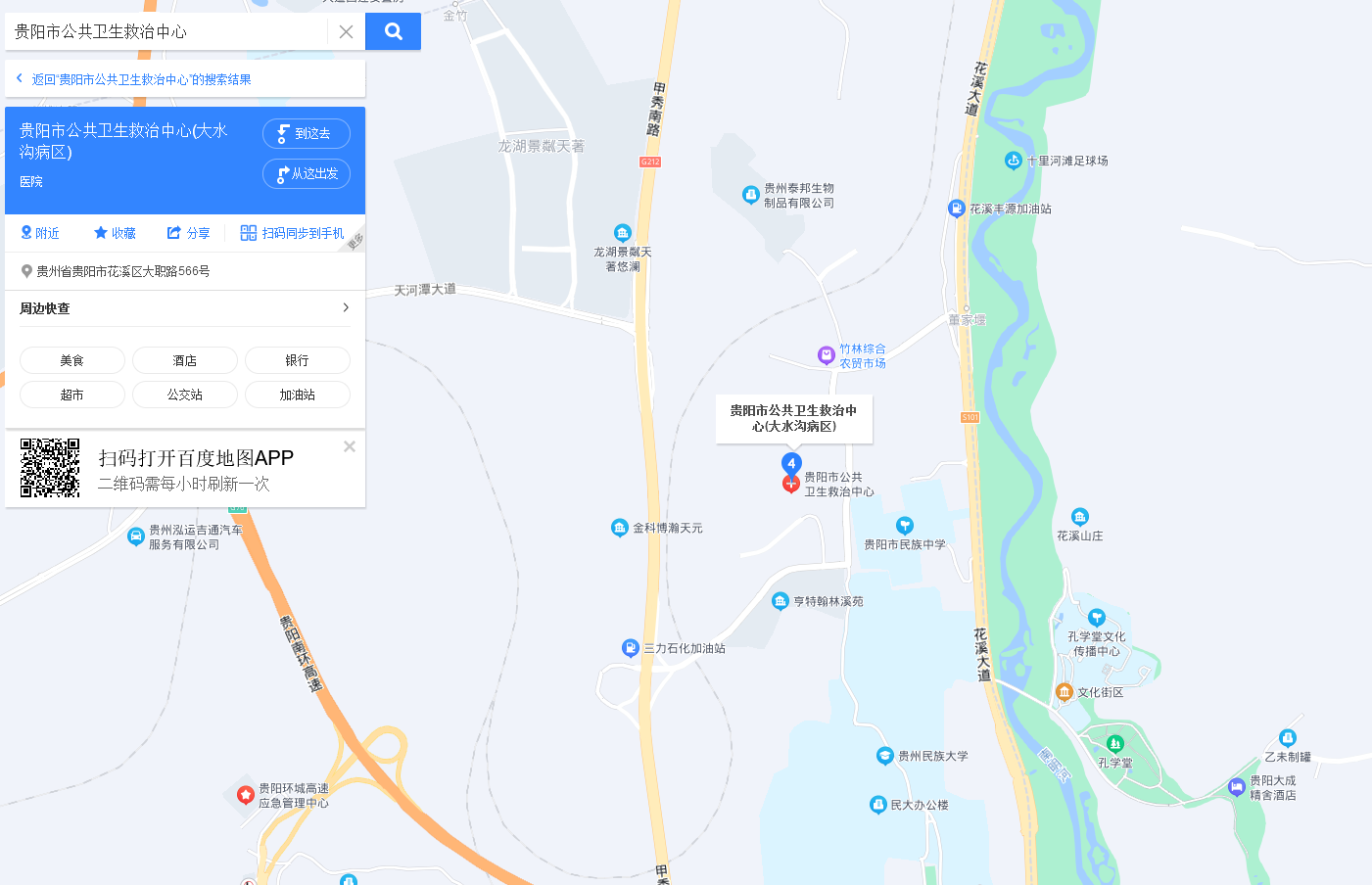Select the 银行 chip
1372x885 pixels.
pos(298,360)
